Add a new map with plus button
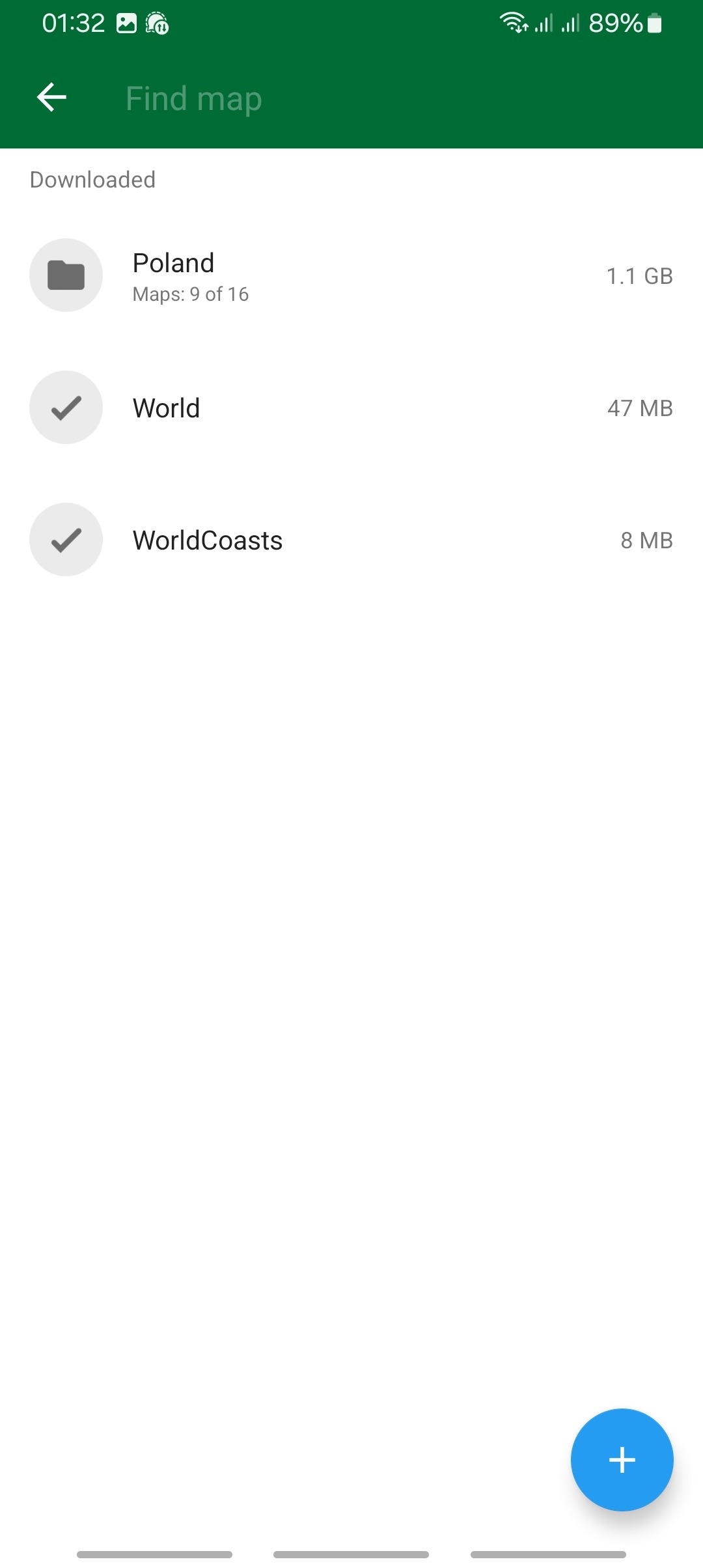 click(x=622, y=1459)
